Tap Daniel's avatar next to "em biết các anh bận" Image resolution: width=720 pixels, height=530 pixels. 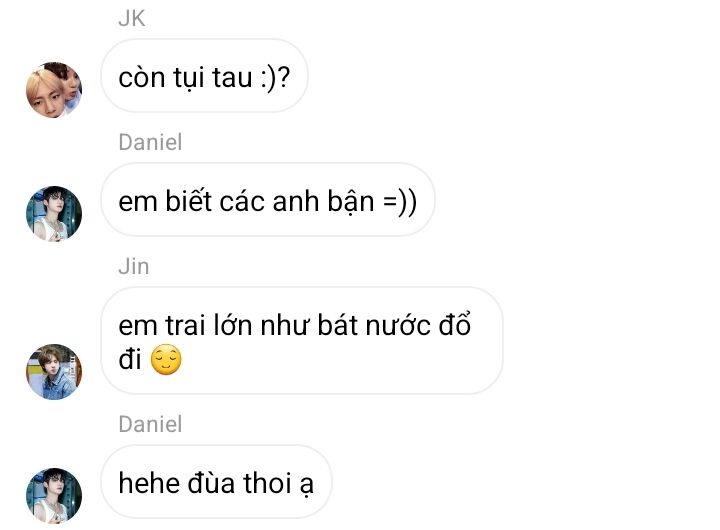pos(54,214)
